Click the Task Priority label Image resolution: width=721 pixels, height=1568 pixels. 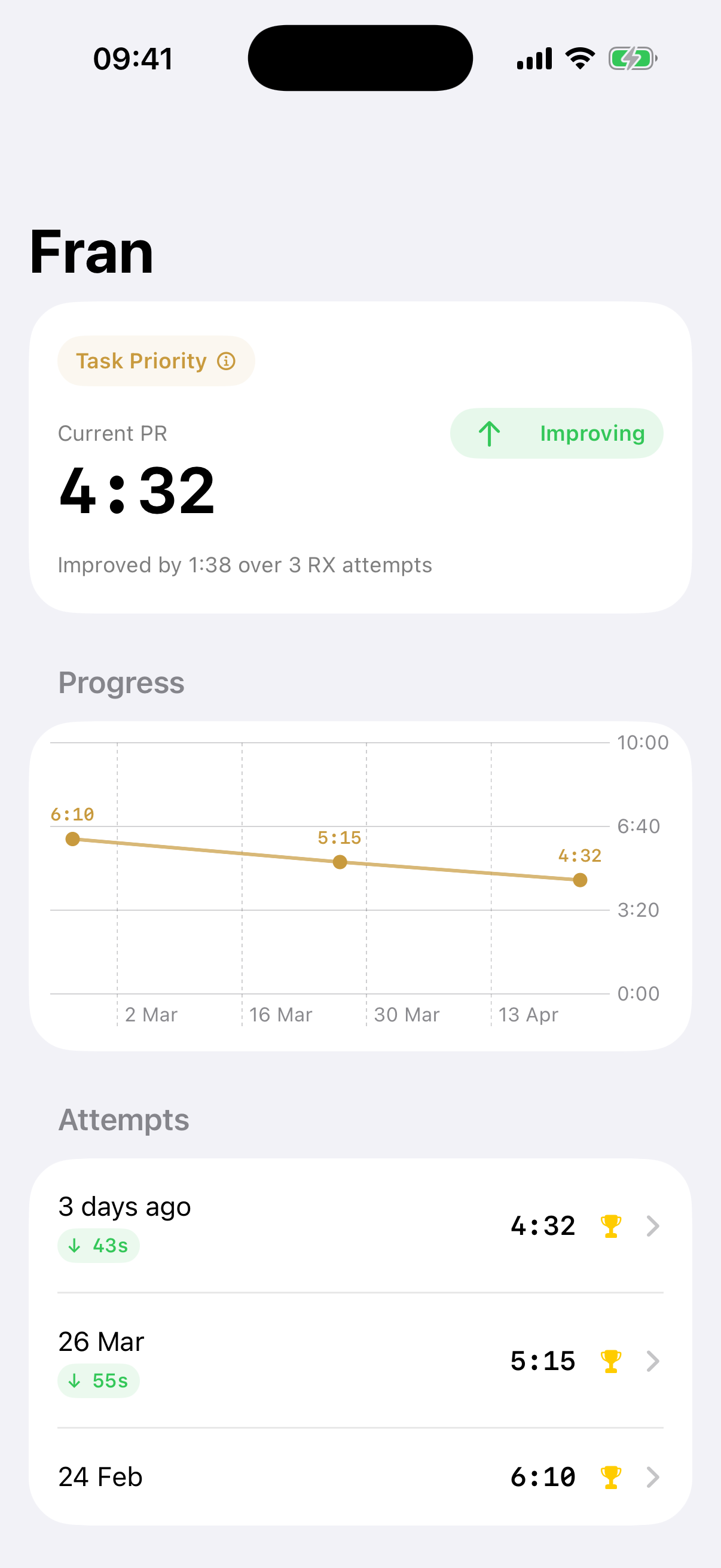[x=139, y=361]
